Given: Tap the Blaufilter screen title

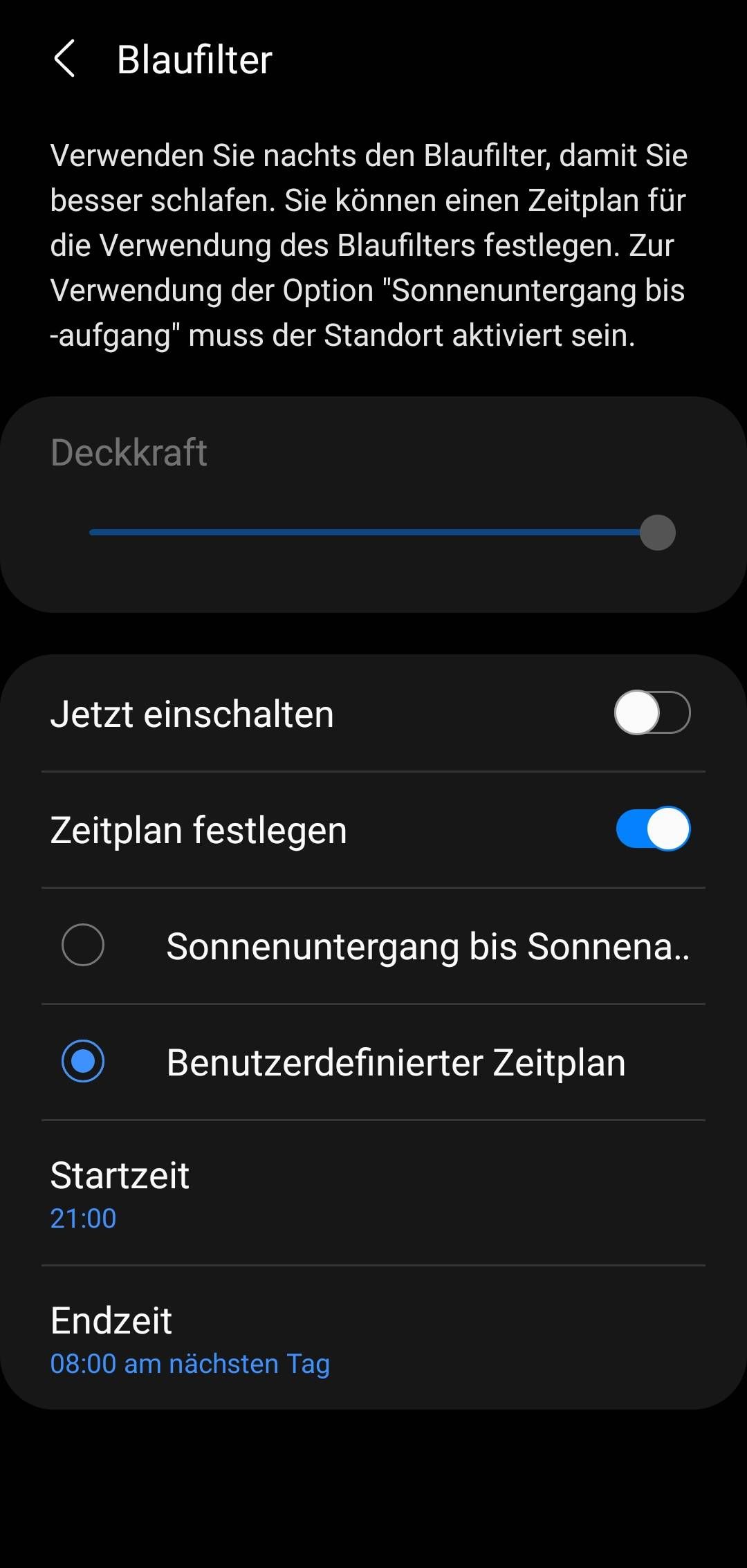Looking at the screenshot, I should click(x=194, y=59).
